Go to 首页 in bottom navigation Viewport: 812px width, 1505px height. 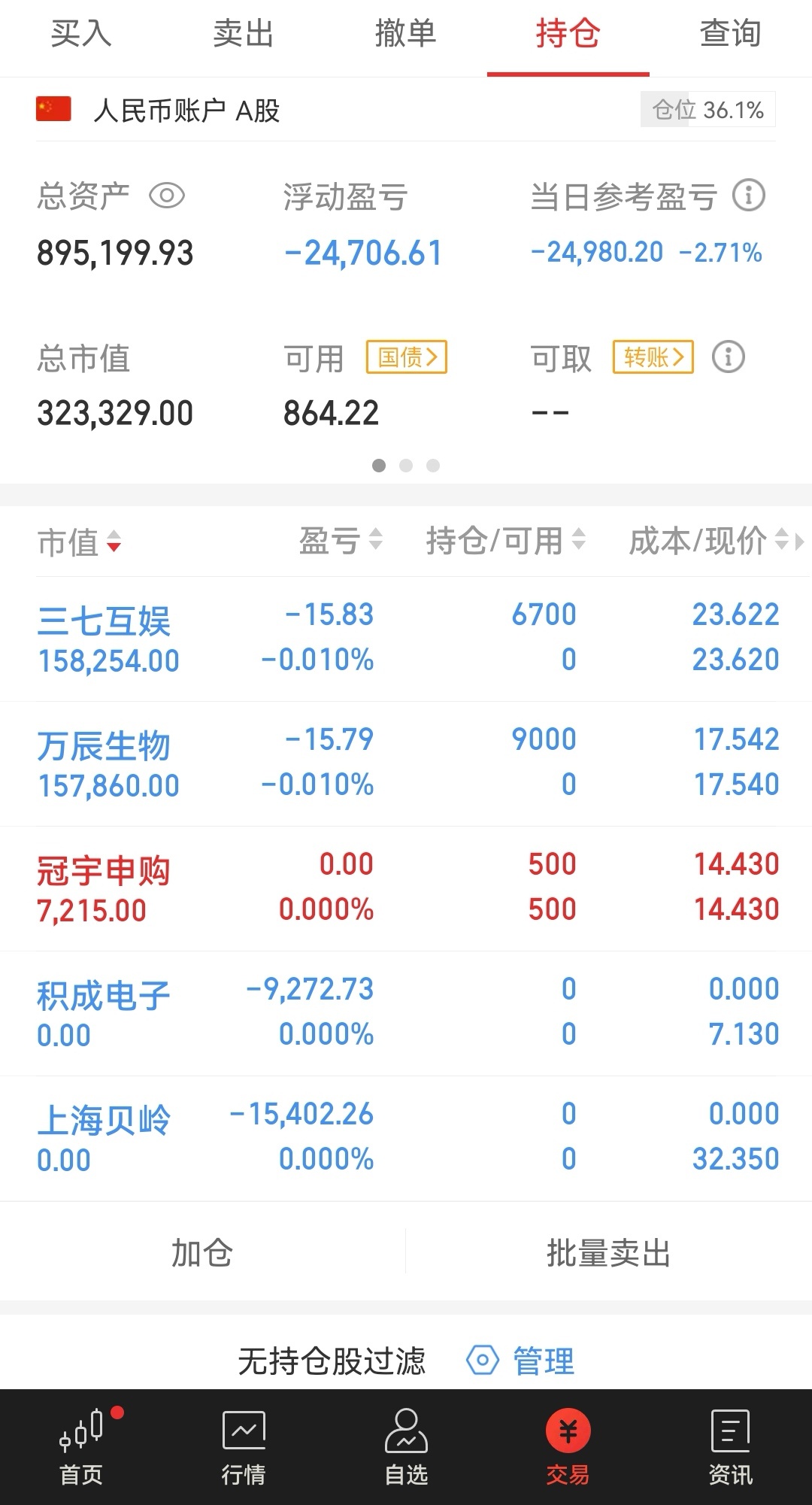(x=81, y=1447)
